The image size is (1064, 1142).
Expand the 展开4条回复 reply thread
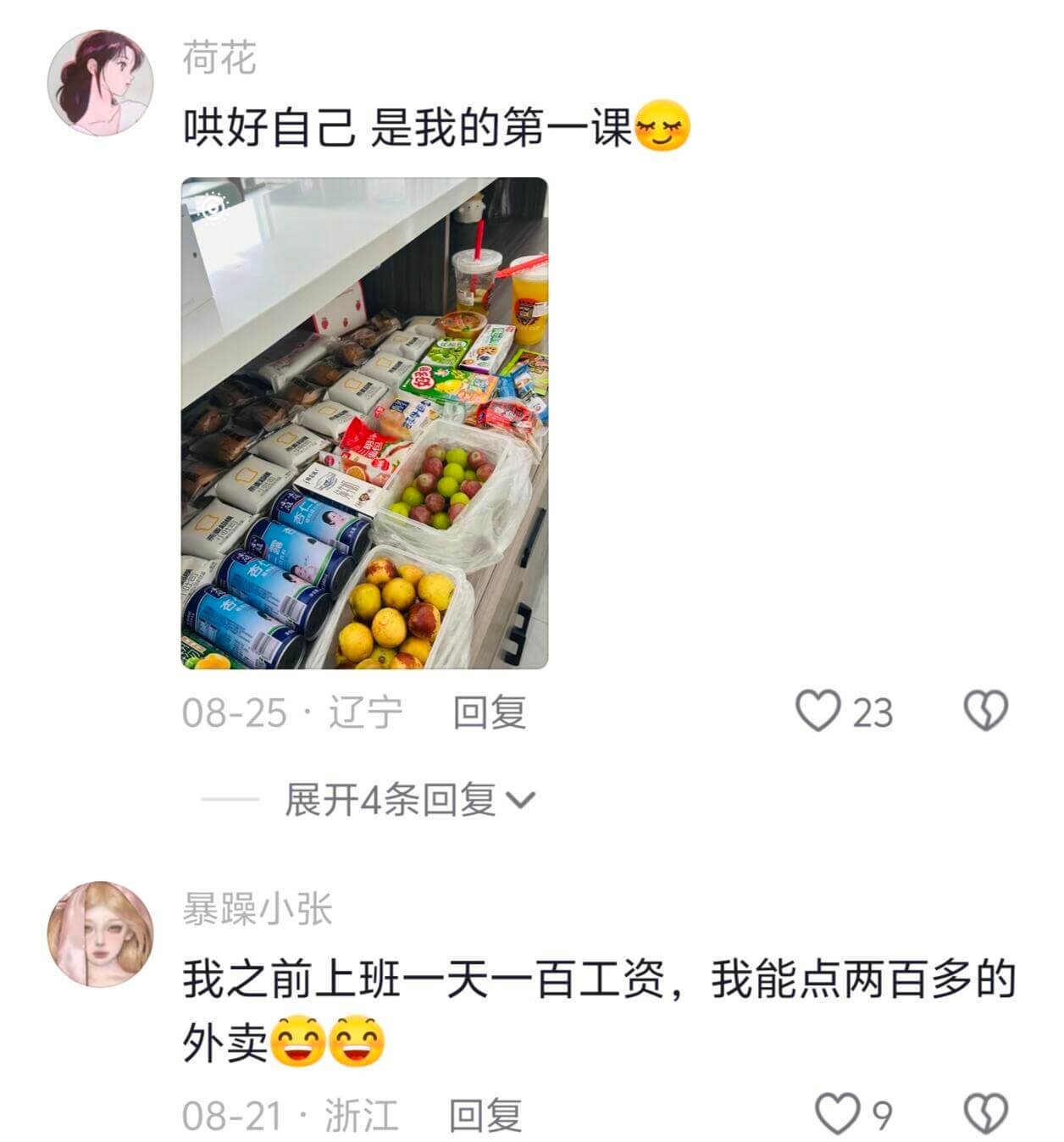point(394,798)
